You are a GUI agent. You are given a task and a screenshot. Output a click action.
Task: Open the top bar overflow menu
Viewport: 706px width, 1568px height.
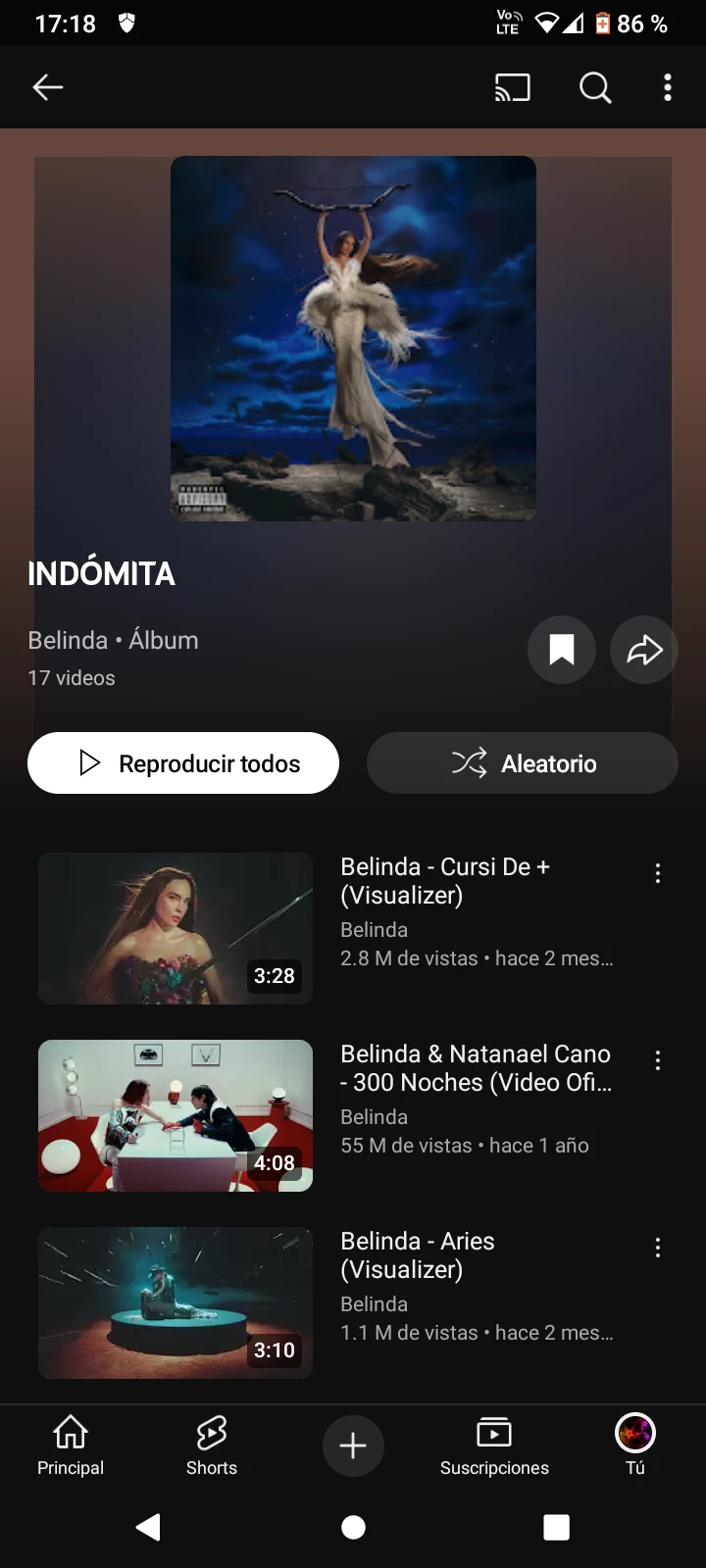coord(668,87)
